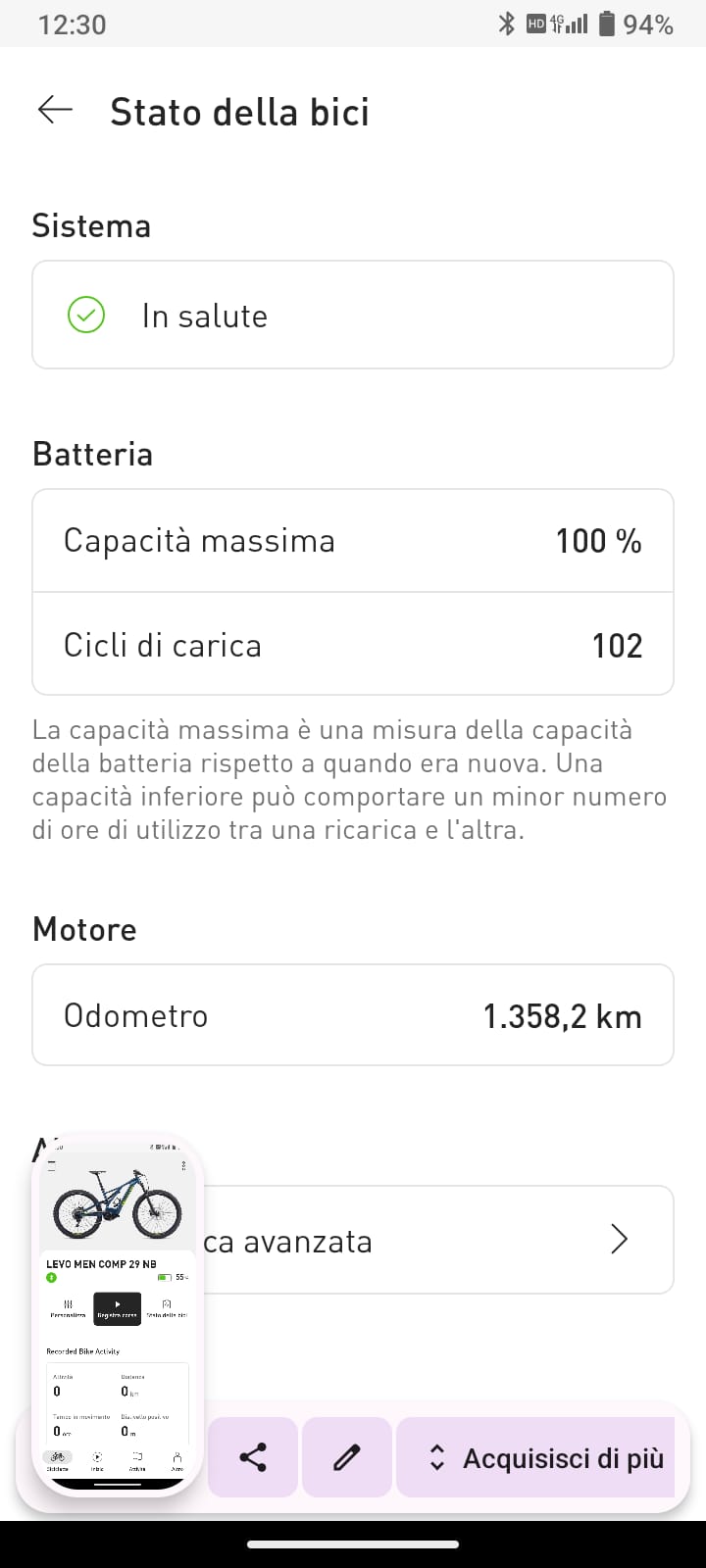Screen dimensions: 706x1568
Task: Tap Acquisisci di più to capture more
Action: [x=536, y=1457]
